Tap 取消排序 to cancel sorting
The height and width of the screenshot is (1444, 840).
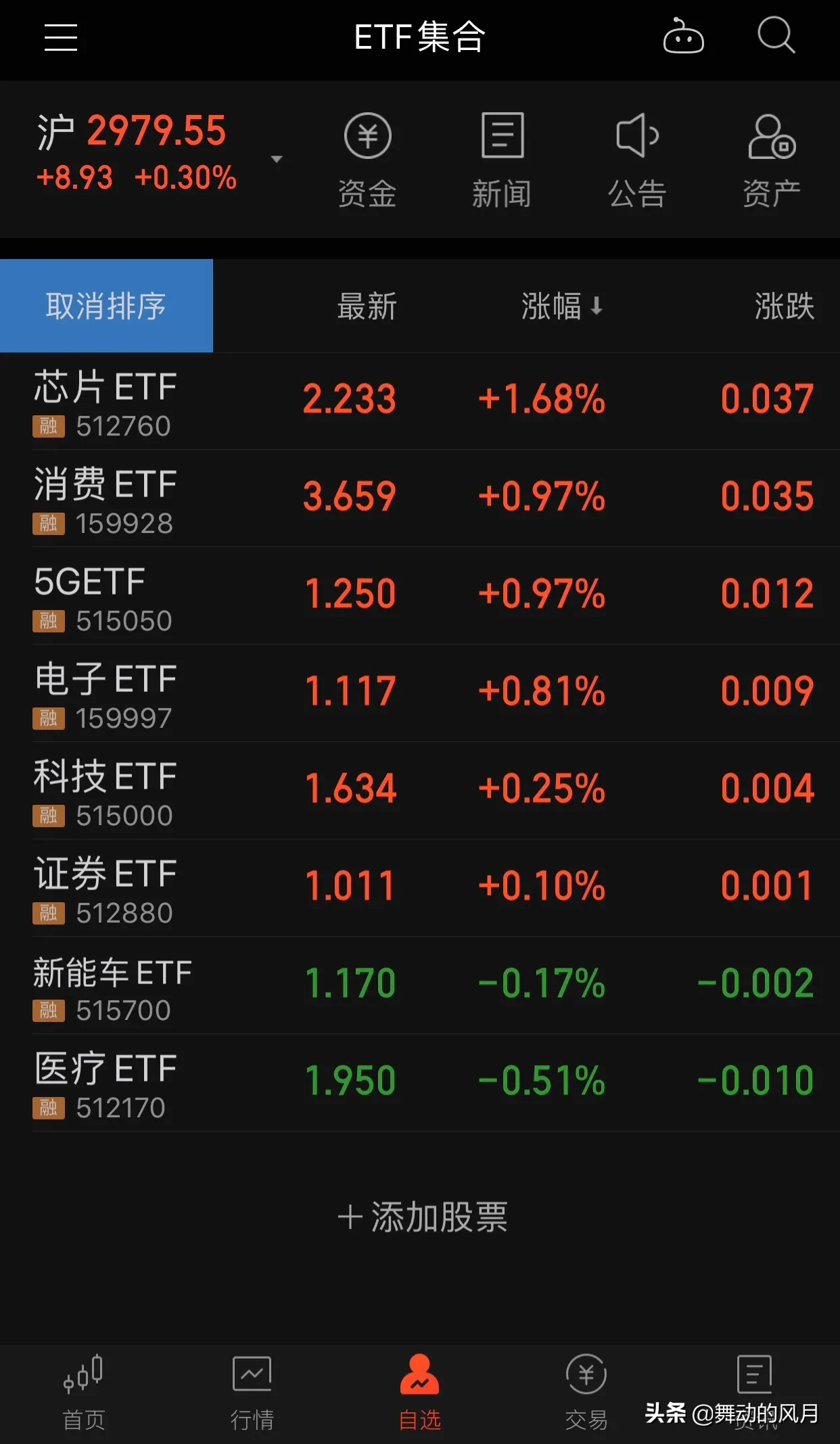coord(106,306)
